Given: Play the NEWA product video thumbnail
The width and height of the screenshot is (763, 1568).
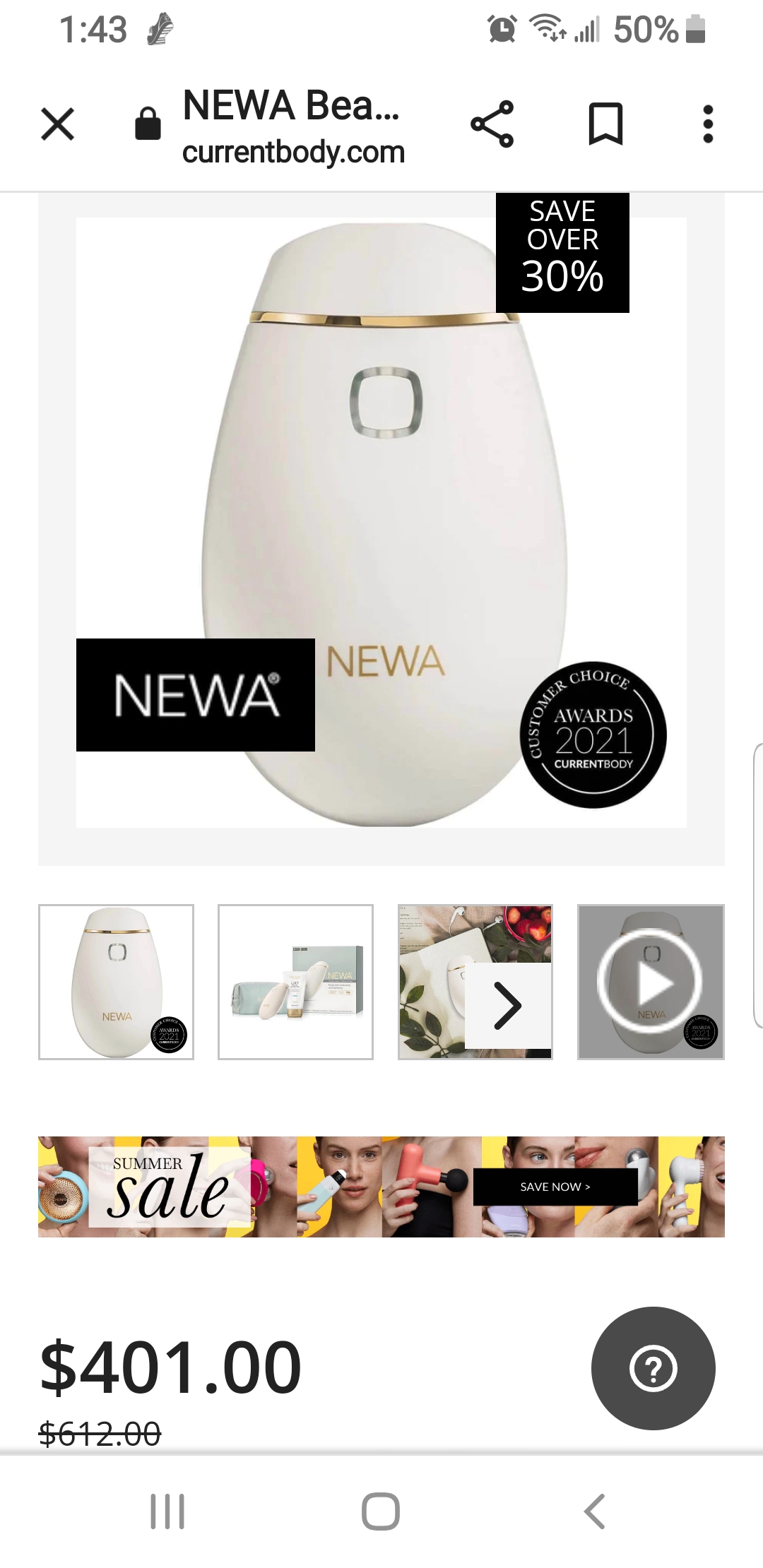Looking at the screenshot, I should coord(651,982).
